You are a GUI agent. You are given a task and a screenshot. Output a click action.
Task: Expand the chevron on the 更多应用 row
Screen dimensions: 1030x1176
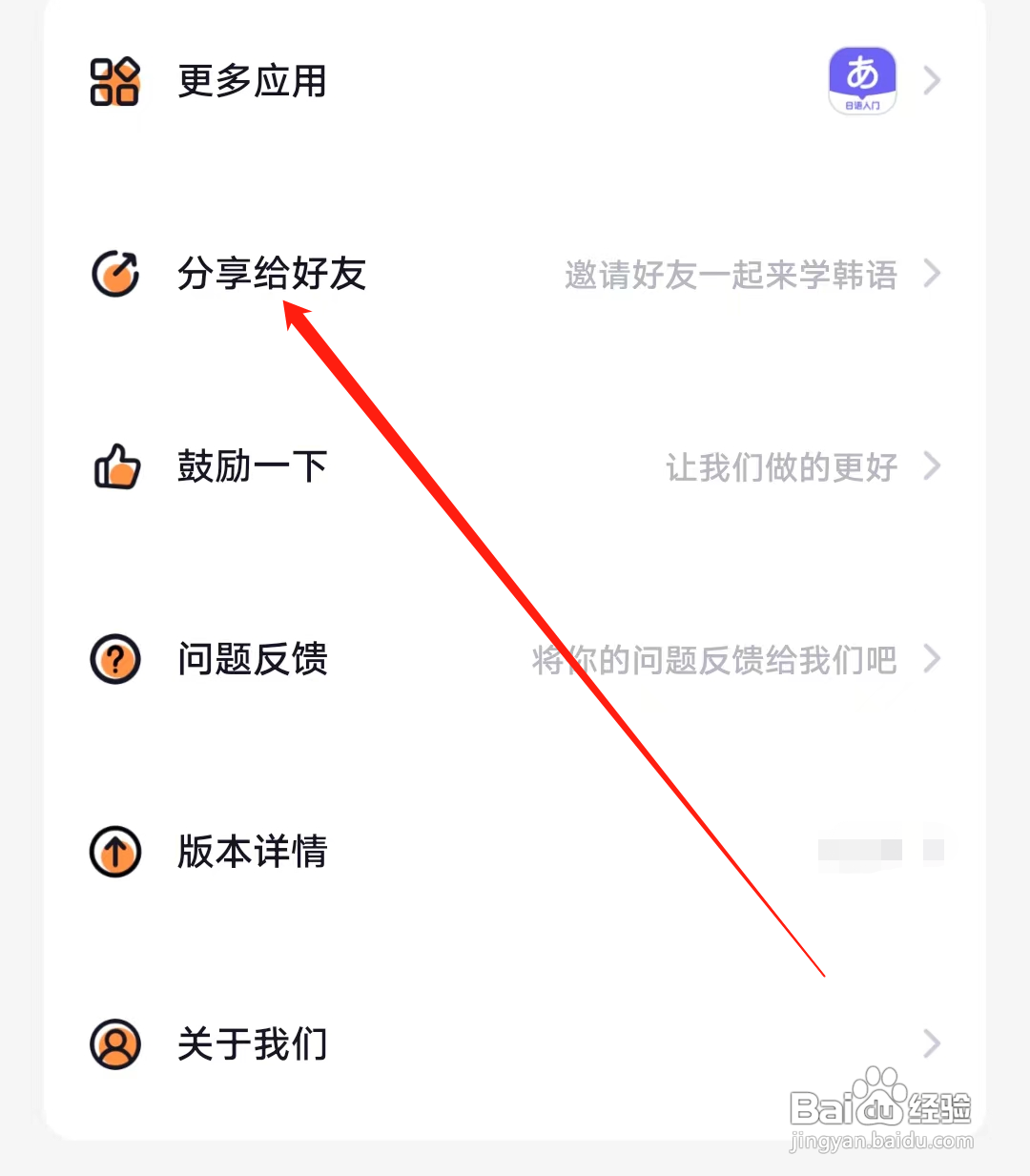[932, 82]
